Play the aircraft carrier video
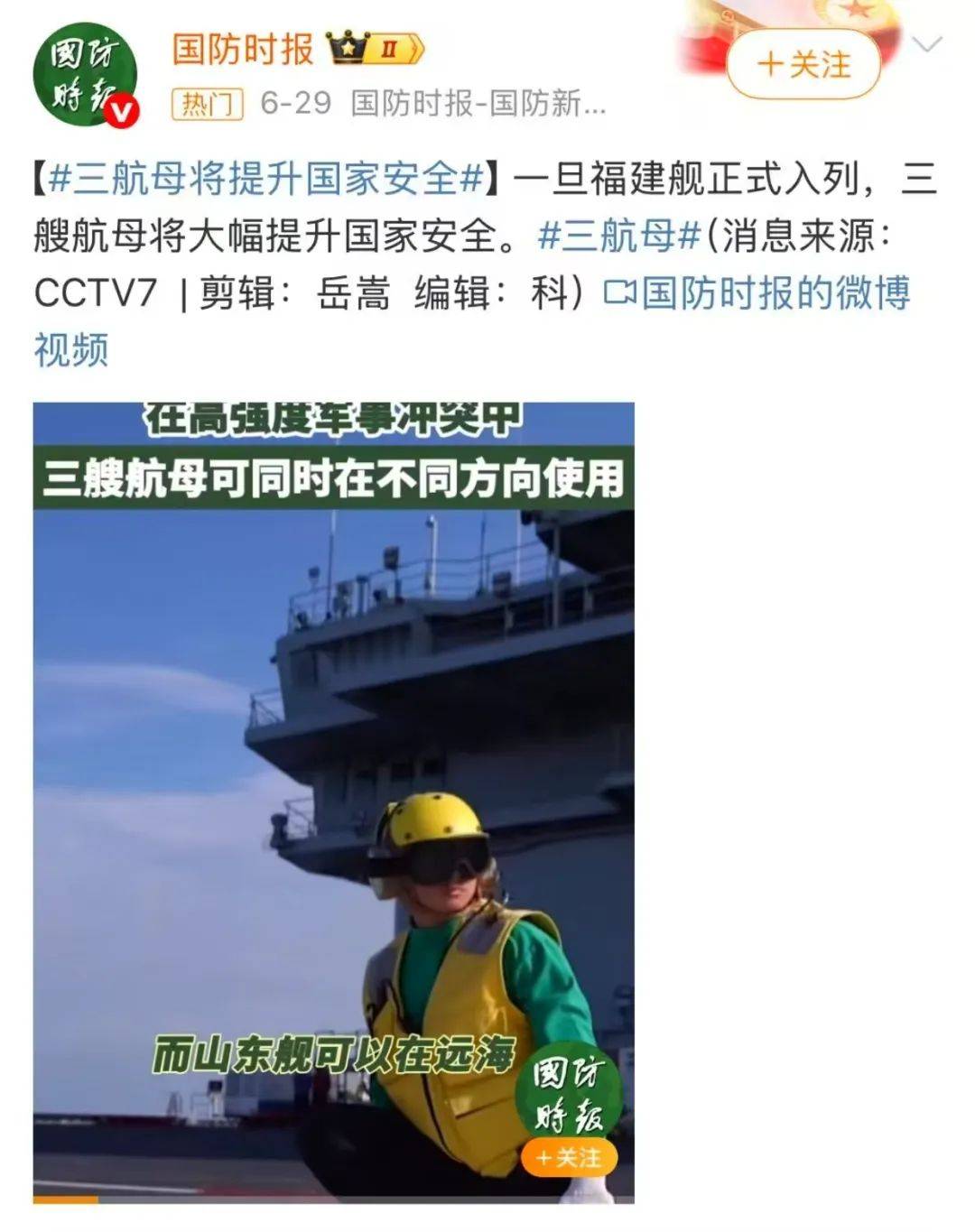The image size is (975, 1232). (333, 801)
